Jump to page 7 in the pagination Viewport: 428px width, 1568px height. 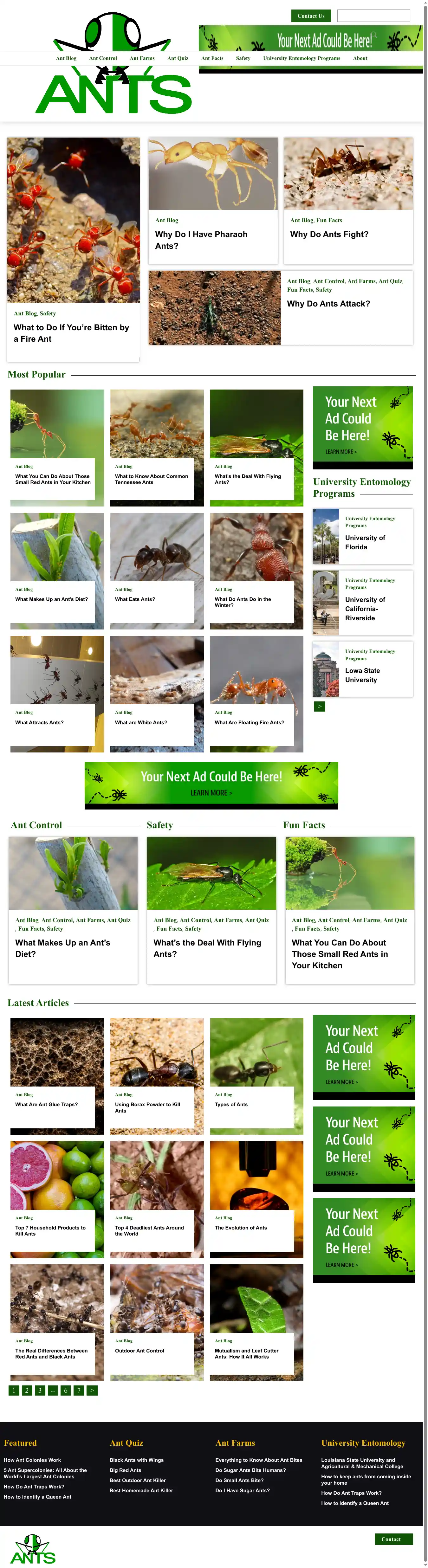(79, 1390)
